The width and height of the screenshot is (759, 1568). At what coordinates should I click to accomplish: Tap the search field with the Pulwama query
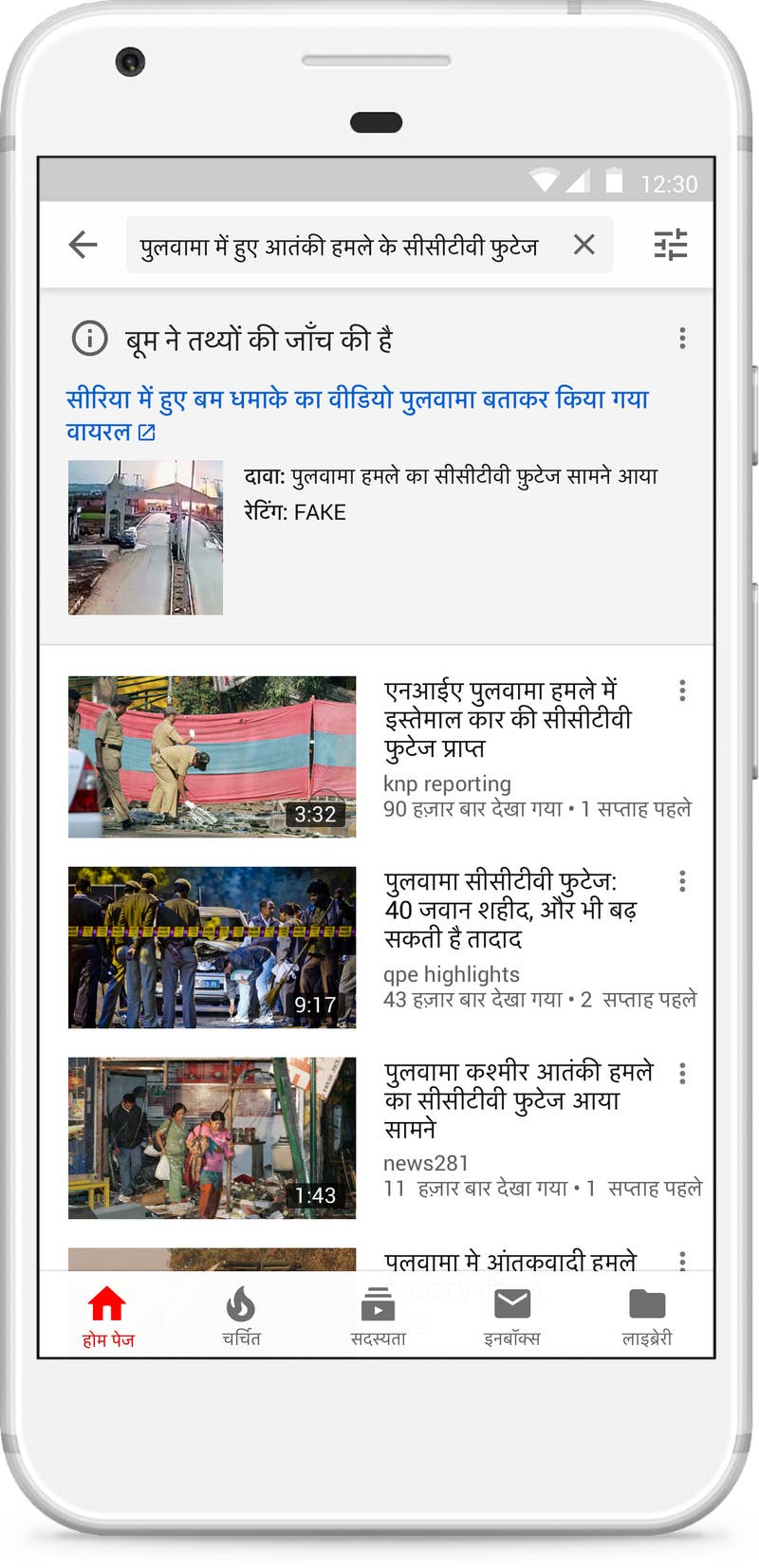coord(369,245)
